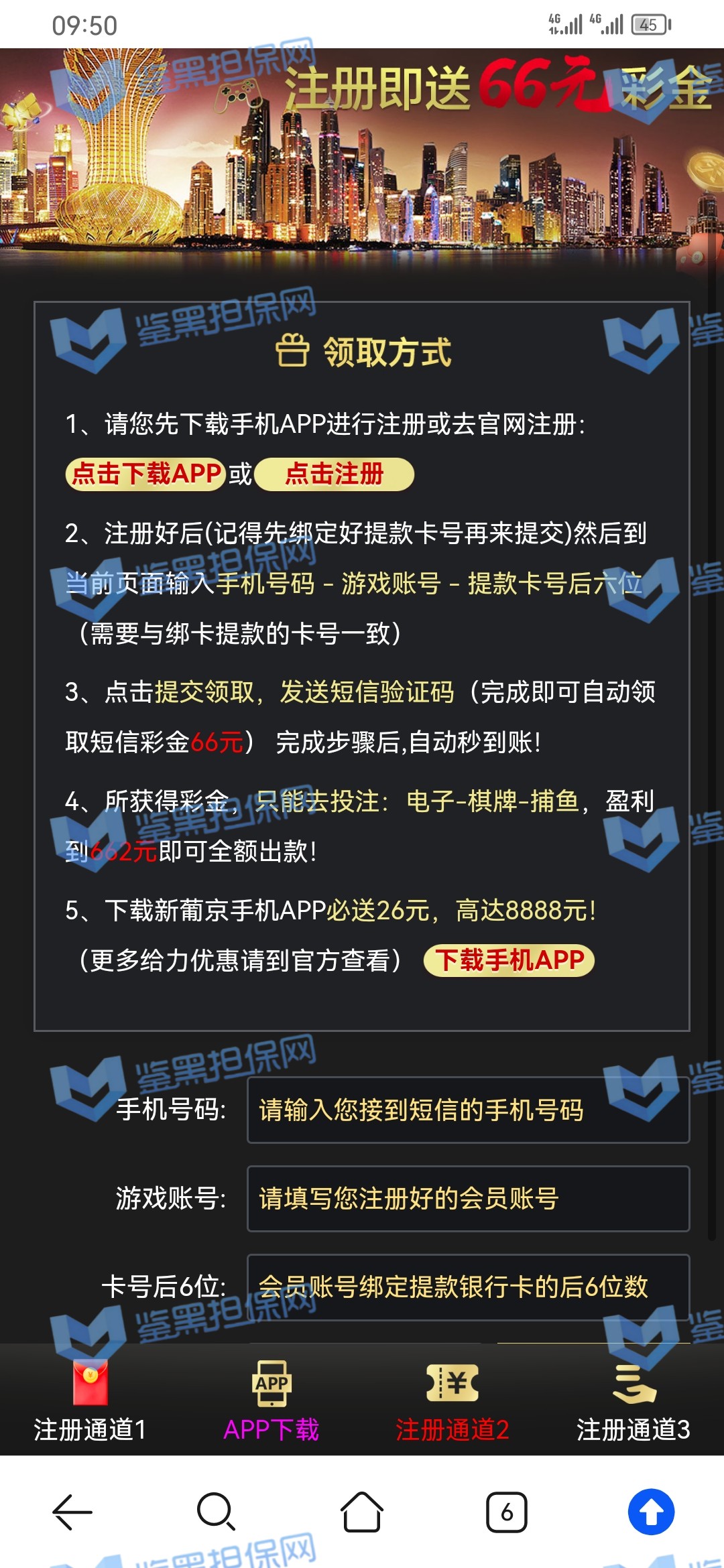This screenshot has height=1568, width=724.
Task: Tap the 点击注册 button
Action: point(334,474)
